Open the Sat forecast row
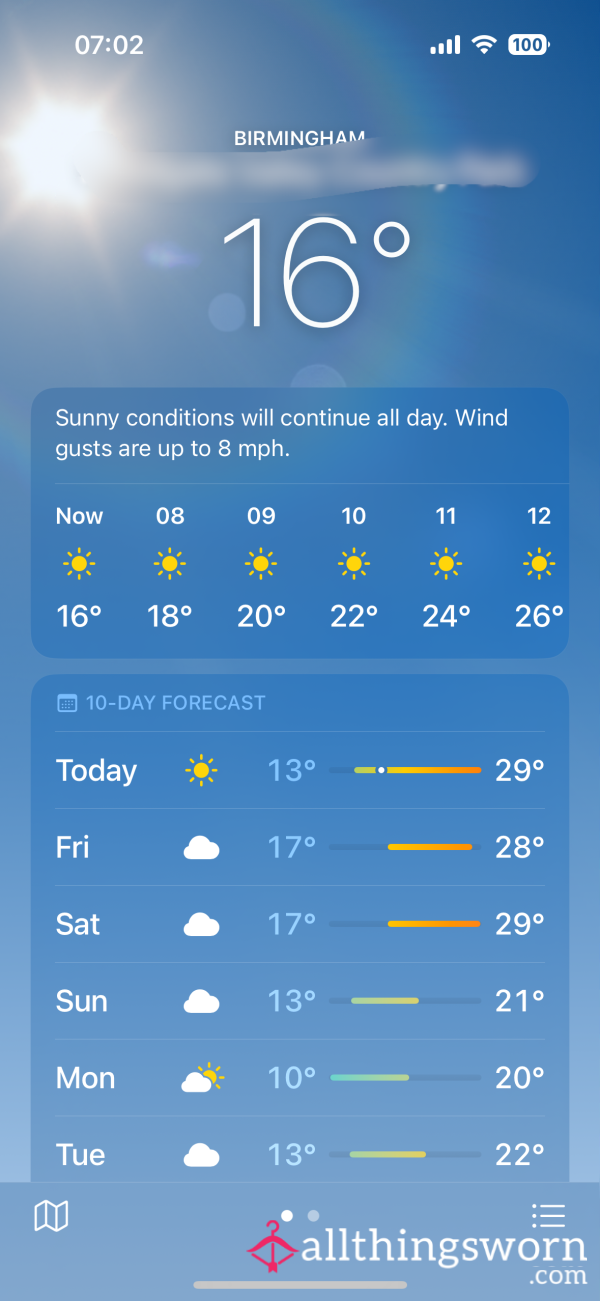This screenshot has height=1301, width=600. pos(300,924)
